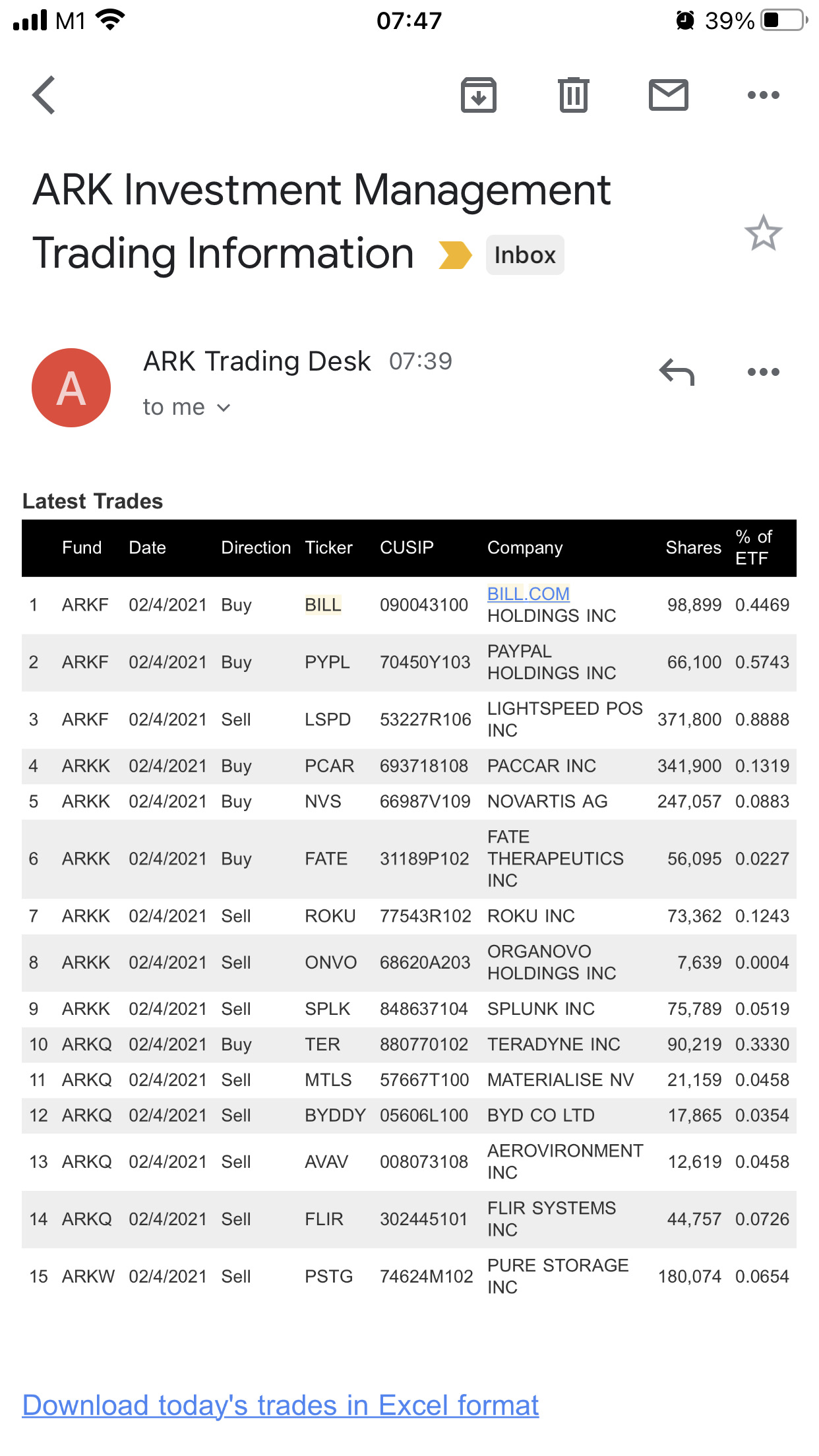Open the BILL.COM link in table
This screenshot has height=1456, width=819.
528,593
